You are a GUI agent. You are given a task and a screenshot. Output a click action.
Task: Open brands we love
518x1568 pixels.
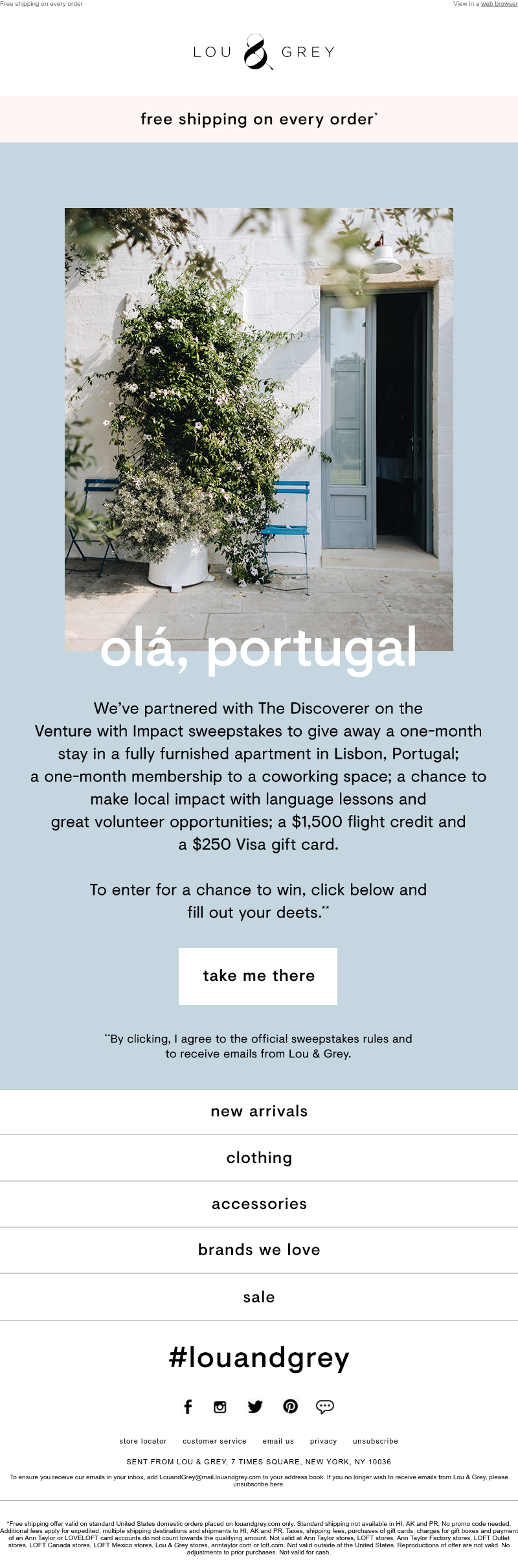point(259,1250)
